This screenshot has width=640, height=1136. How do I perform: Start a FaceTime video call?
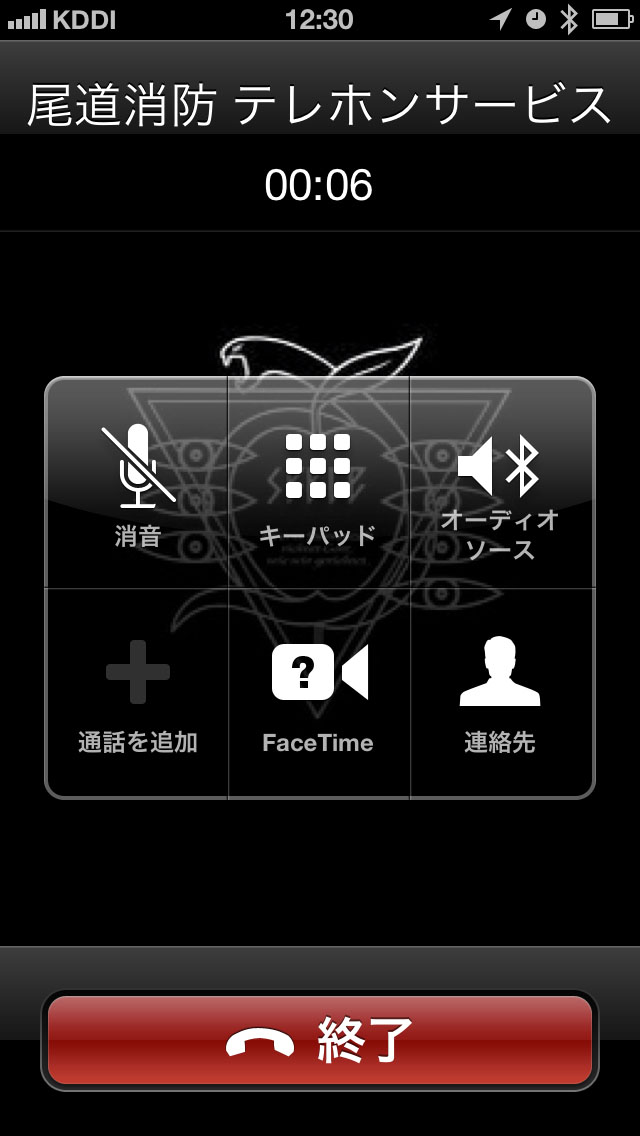[318, 692]
